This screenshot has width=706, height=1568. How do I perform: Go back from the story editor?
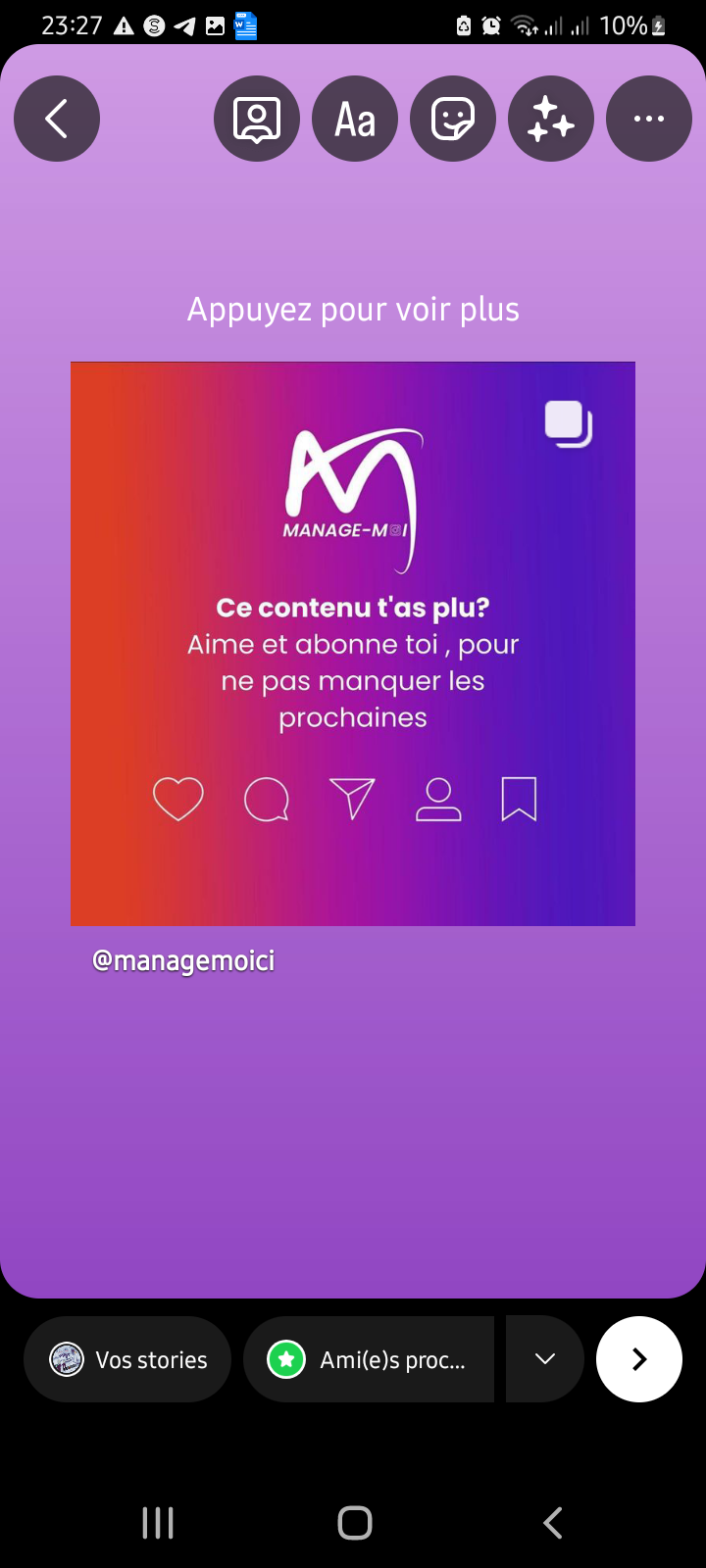tap(57, 119)
